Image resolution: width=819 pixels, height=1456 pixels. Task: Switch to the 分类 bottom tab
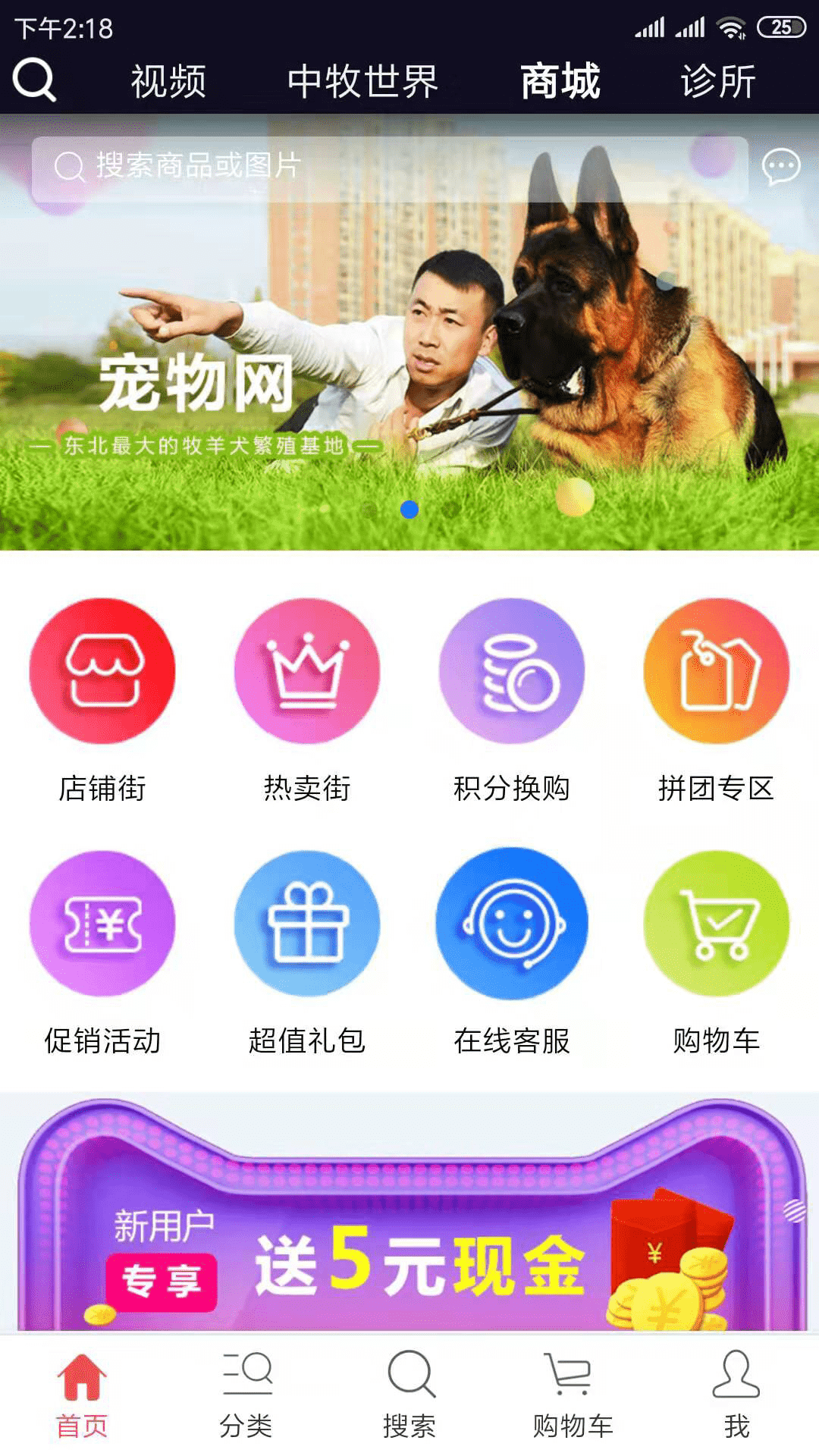coord(246,1394)
